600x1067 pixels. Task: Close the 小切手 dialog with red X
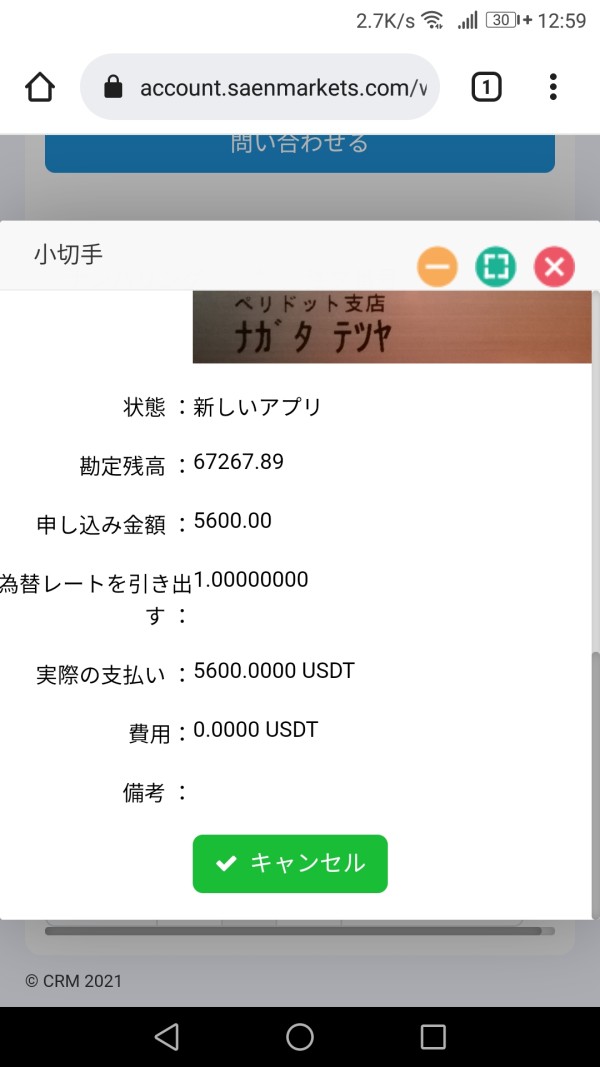click(x=554, y=266)
